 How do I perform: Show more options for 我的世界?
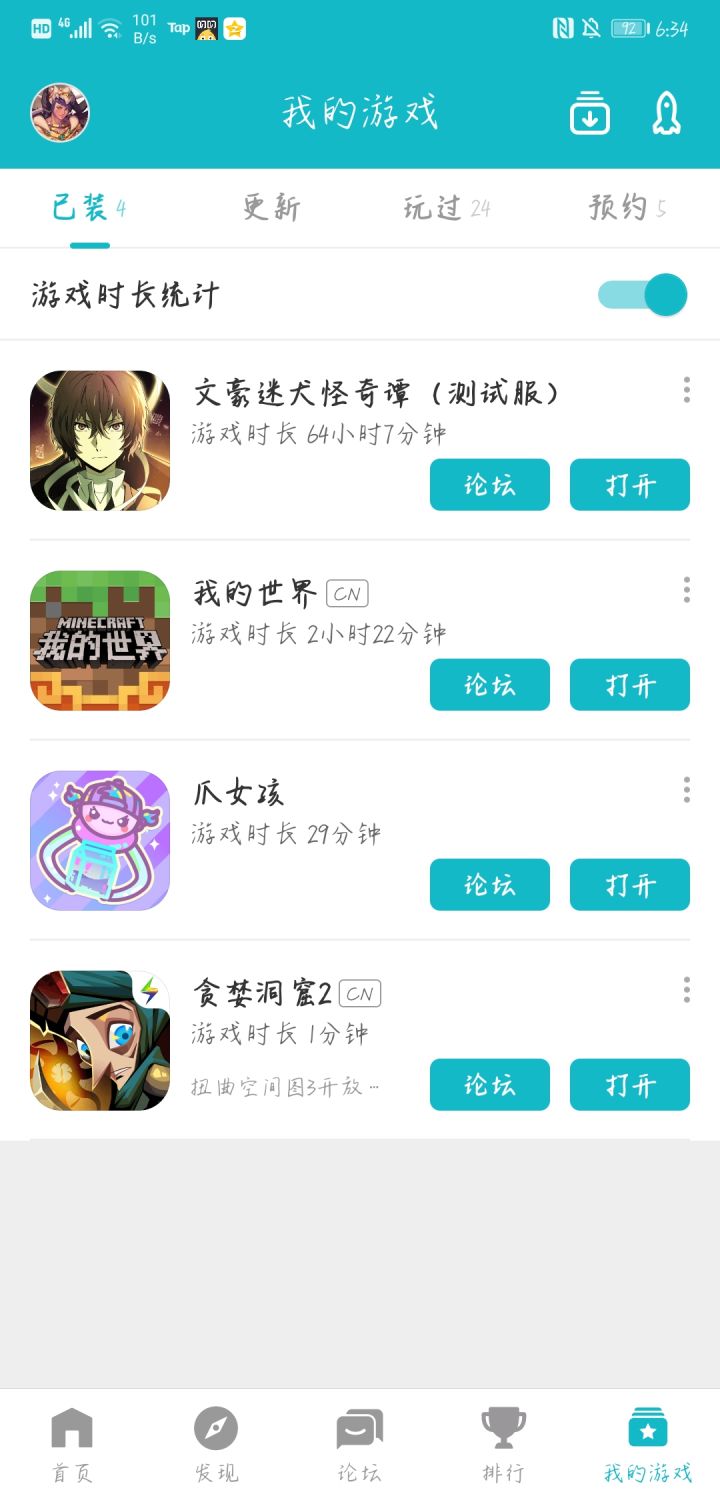686,590
